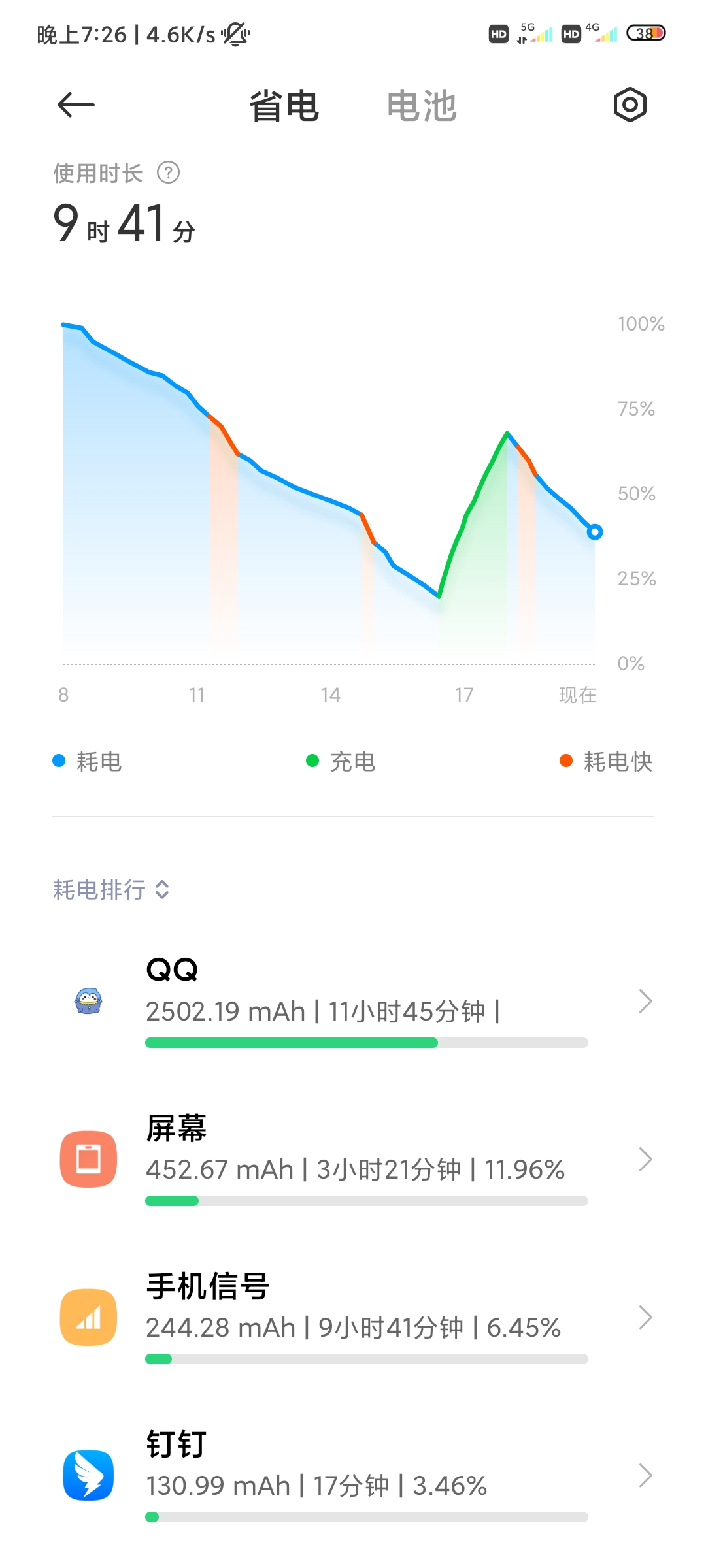Go back using the arrow icon
Viewport: 706px width, 1568px height.
76,105
